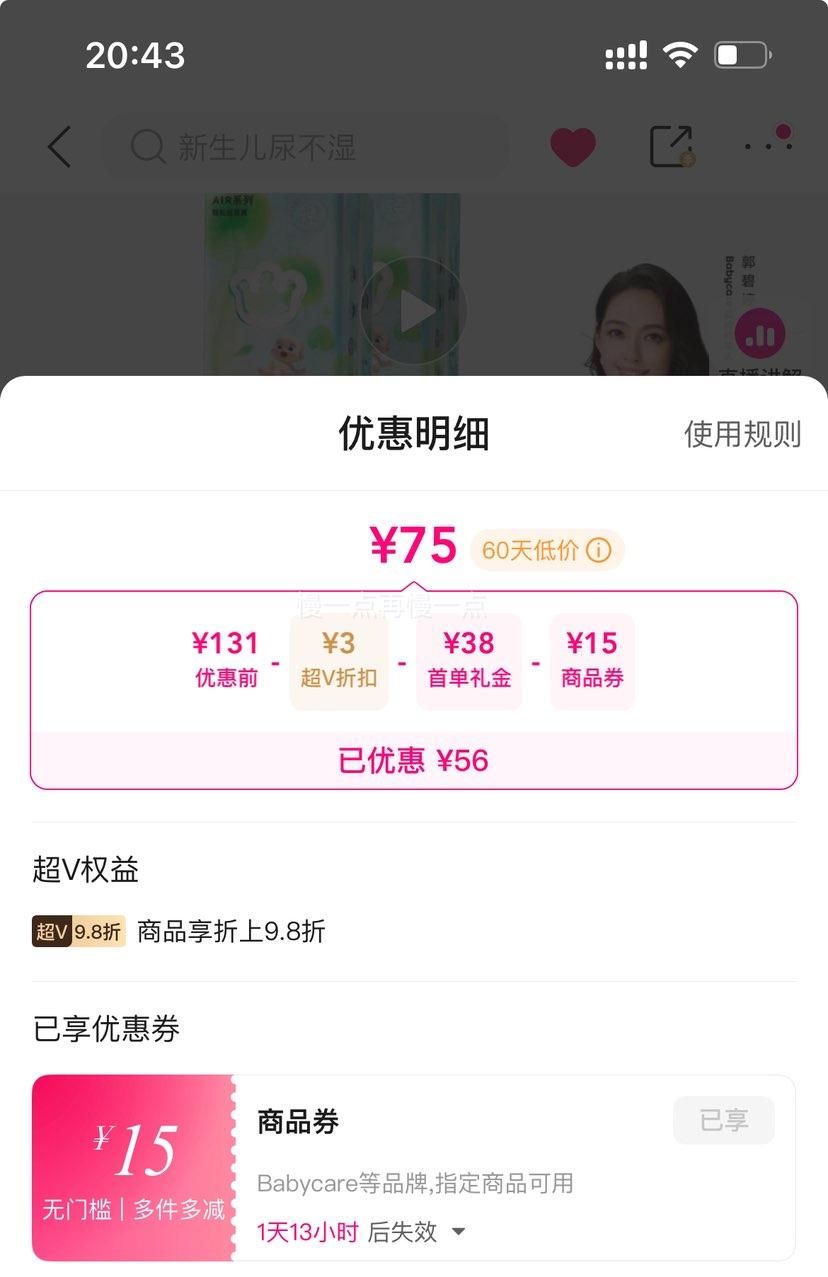Image resolution: width=828 pixels, height=1277 pixels.
Task: Select the 优惠明细 panel title
Action: [x=414, y=434]
